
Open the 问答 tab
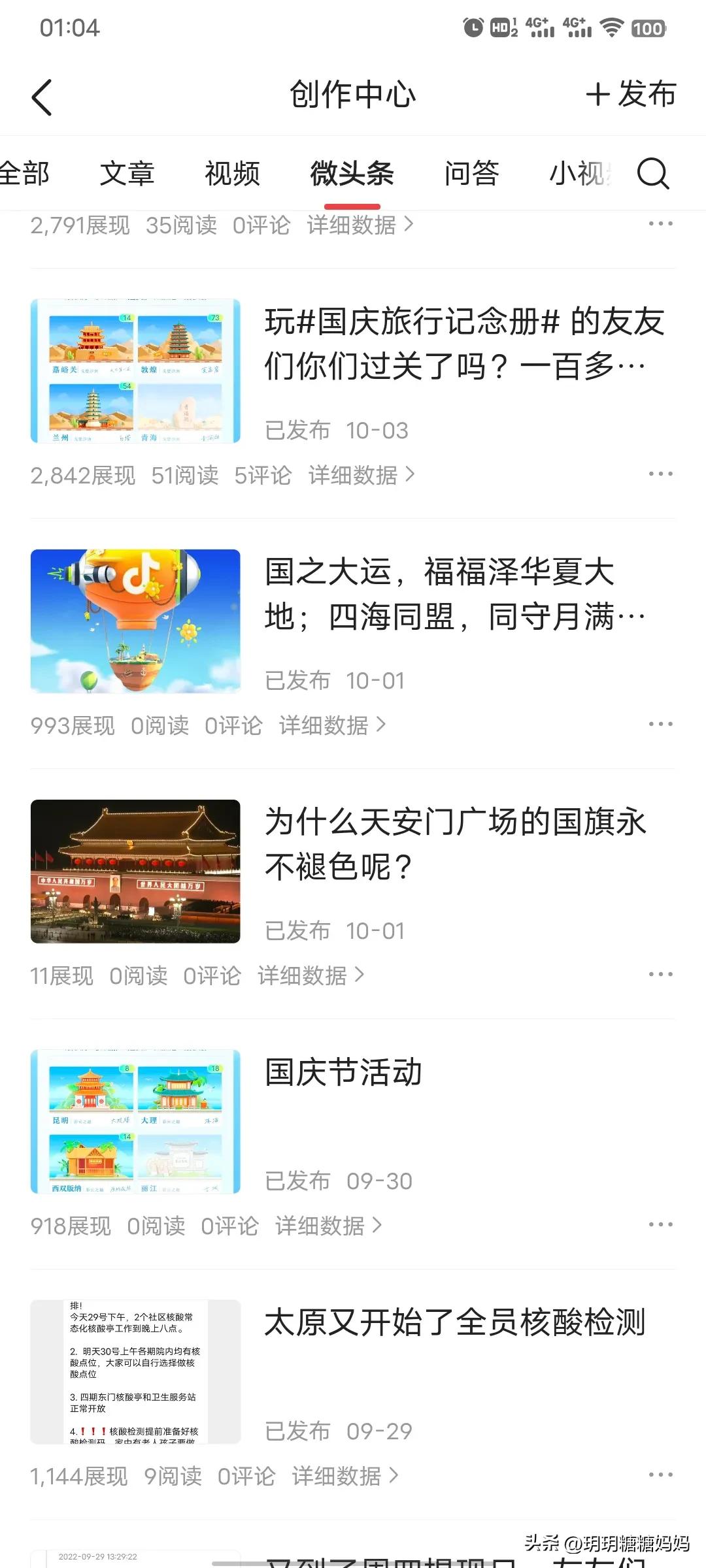point(472,174)
